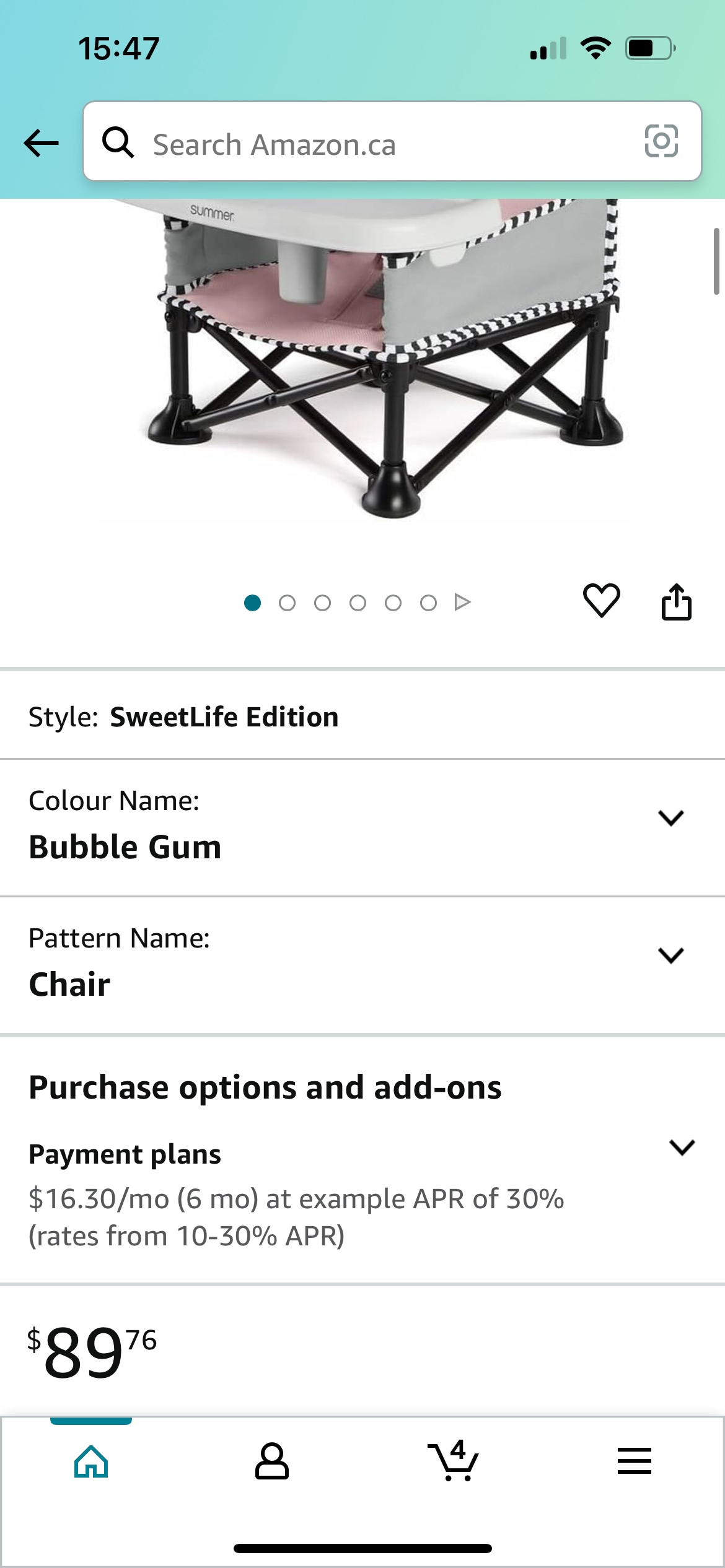Open the account profile tab
The image size is (725, 1568).
(x=272, y=1461)
